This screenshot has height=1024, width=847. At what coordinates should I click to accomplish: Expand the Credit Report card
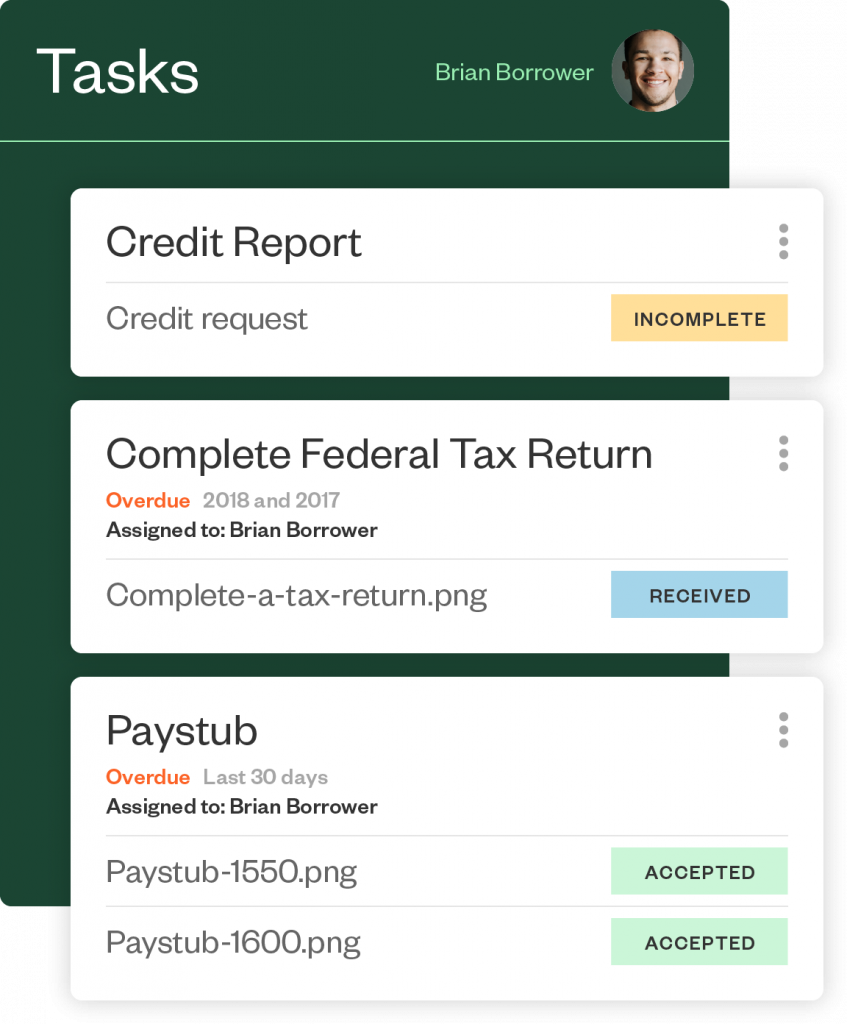point(234,242)
